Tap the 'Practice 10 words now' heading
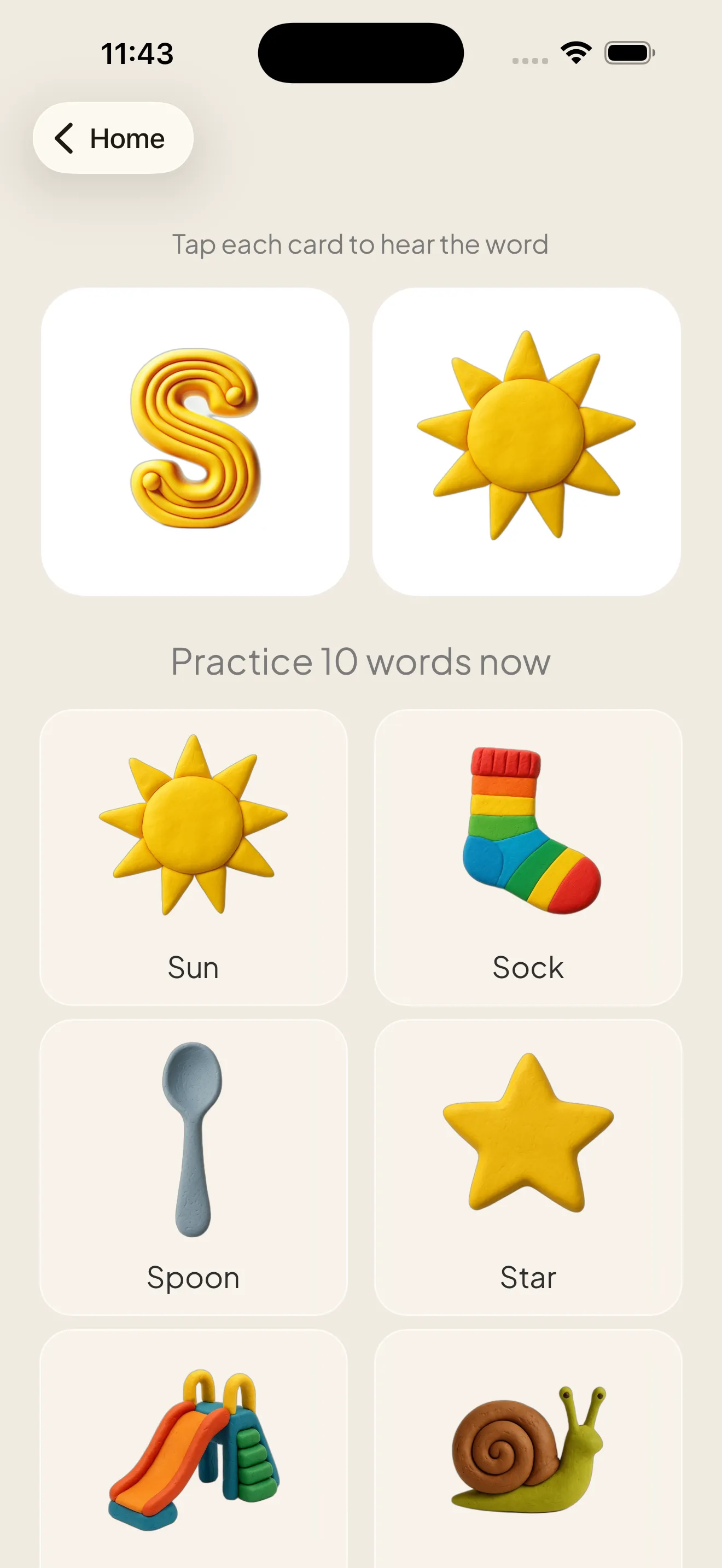The width and height of the screenshot is (722, 1568). tap(360, 662)
